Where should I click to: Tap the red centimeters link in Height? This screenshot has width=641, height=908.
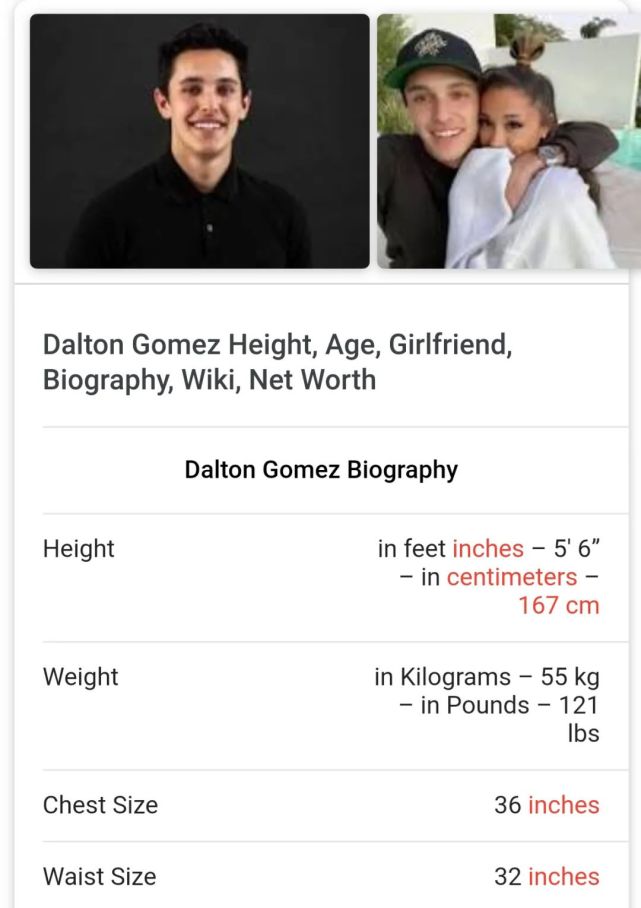[512, 577]
